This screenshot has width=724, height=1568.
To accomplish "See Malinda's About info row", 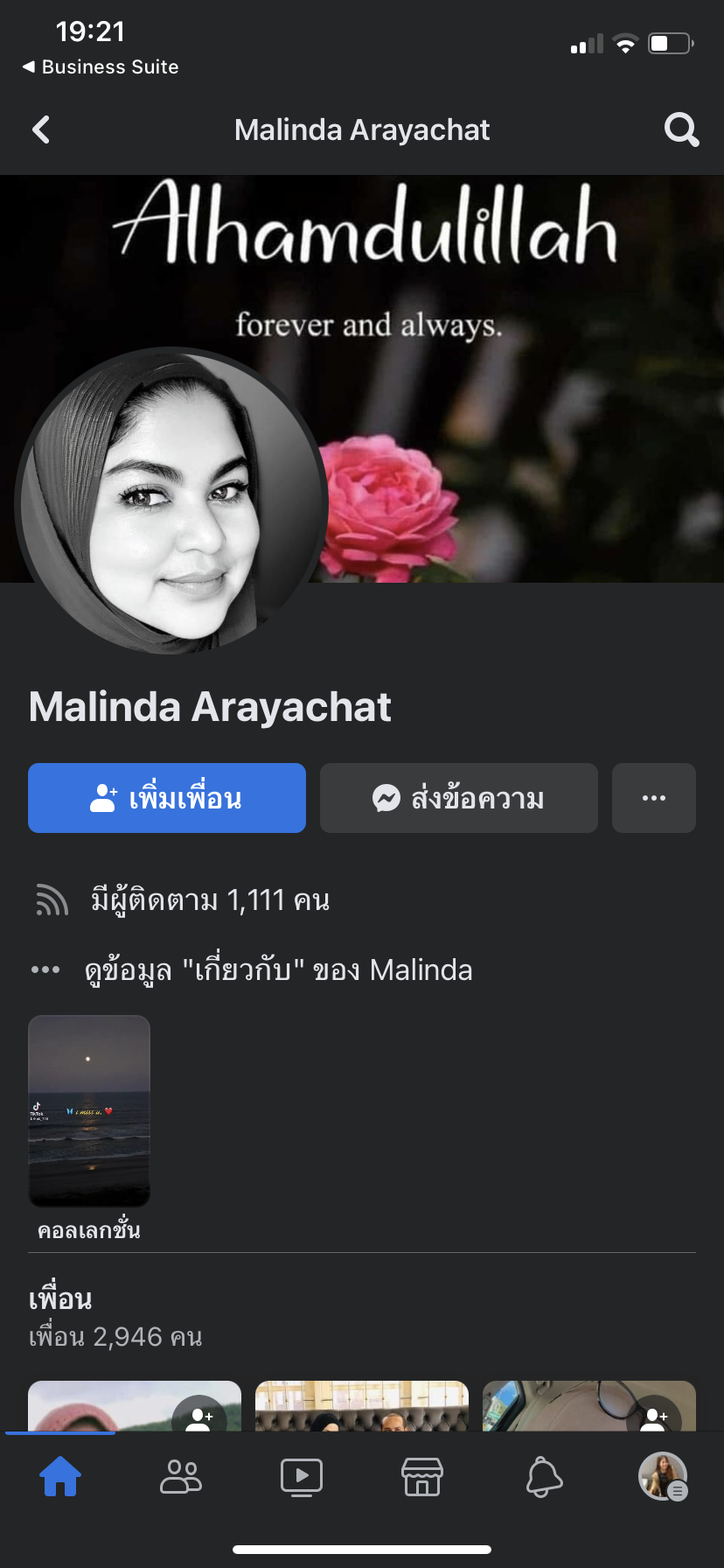I will [278, 969].
